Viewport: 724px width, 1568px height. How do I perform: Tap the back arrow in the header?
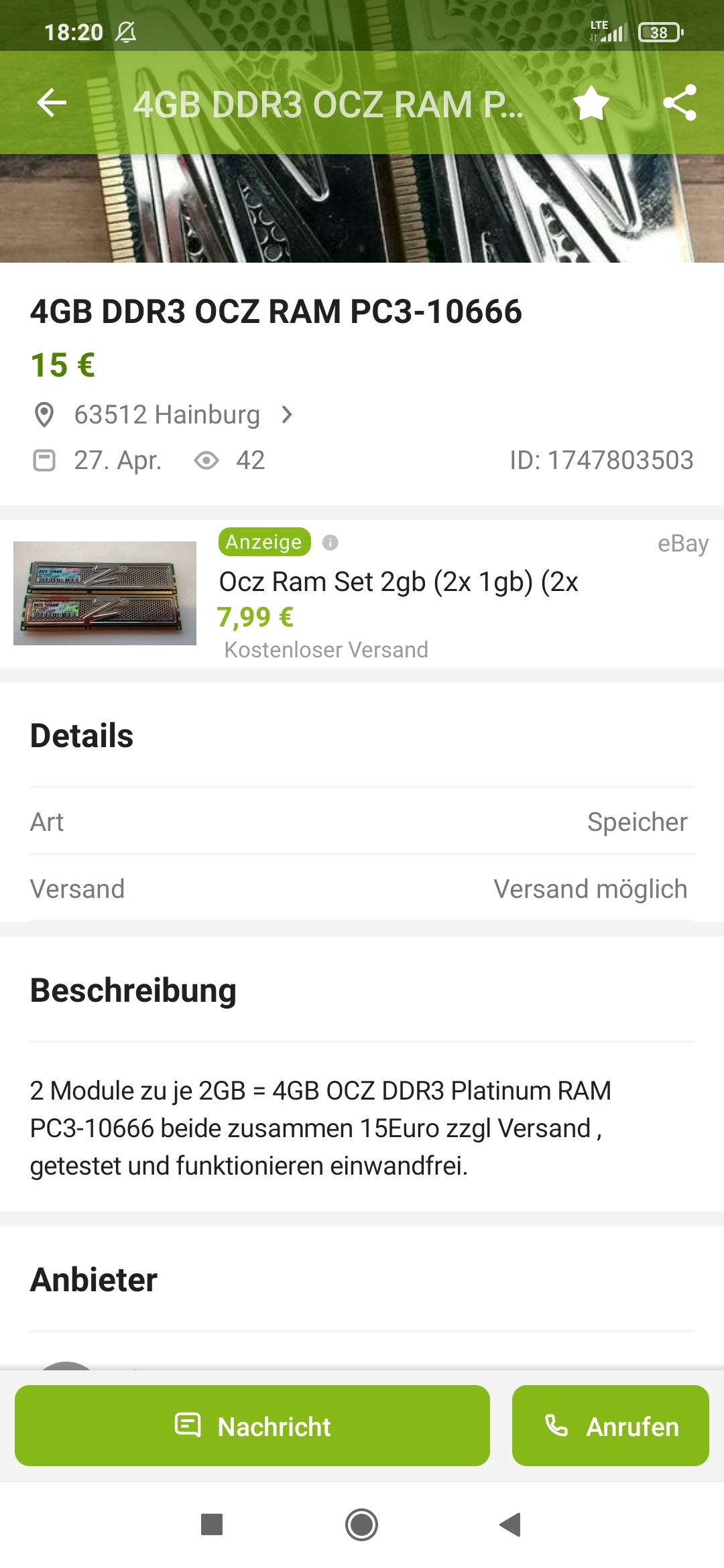coord(50,103)
